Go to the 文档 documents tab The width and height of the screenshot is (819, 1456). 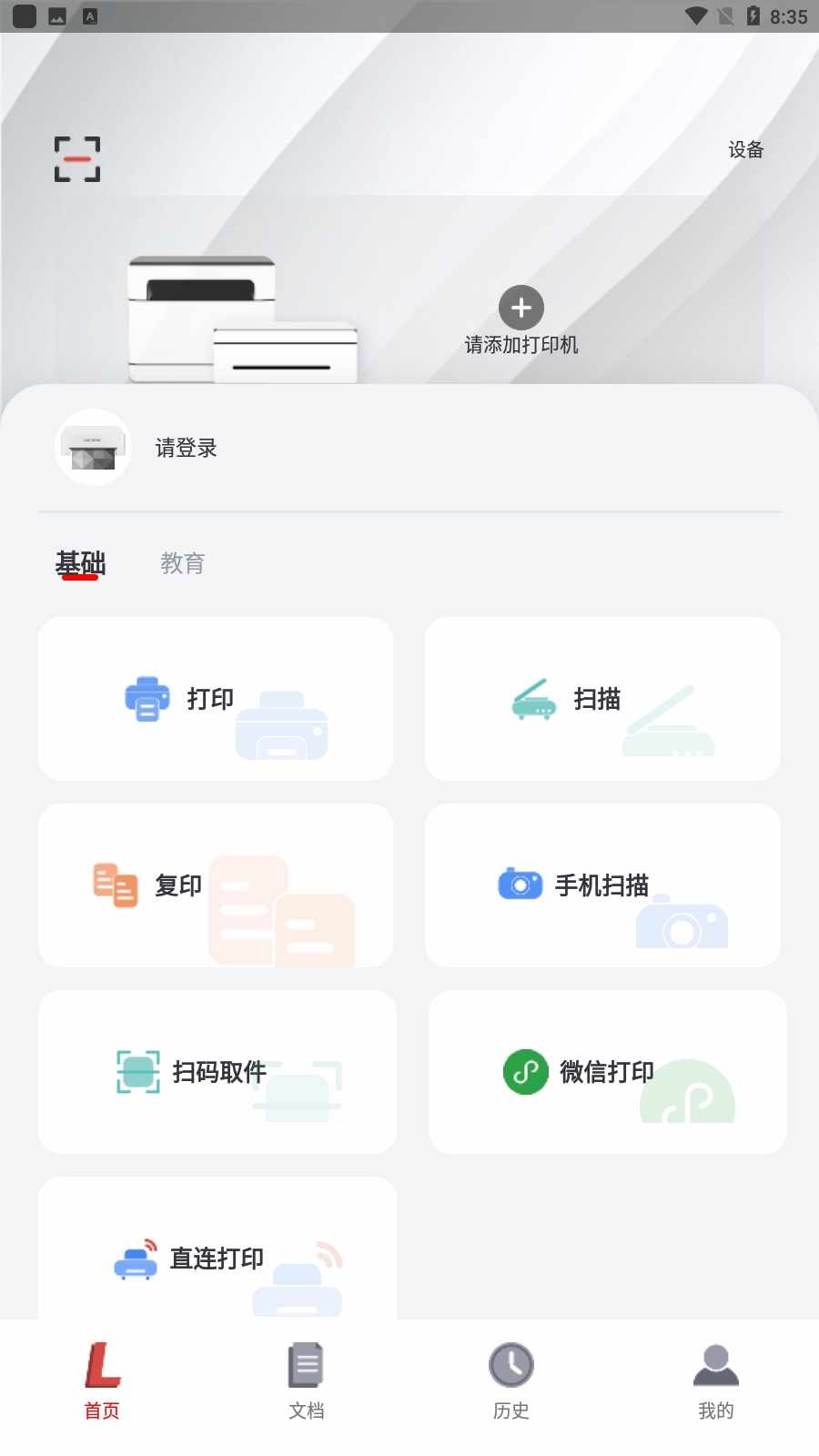307,1380
